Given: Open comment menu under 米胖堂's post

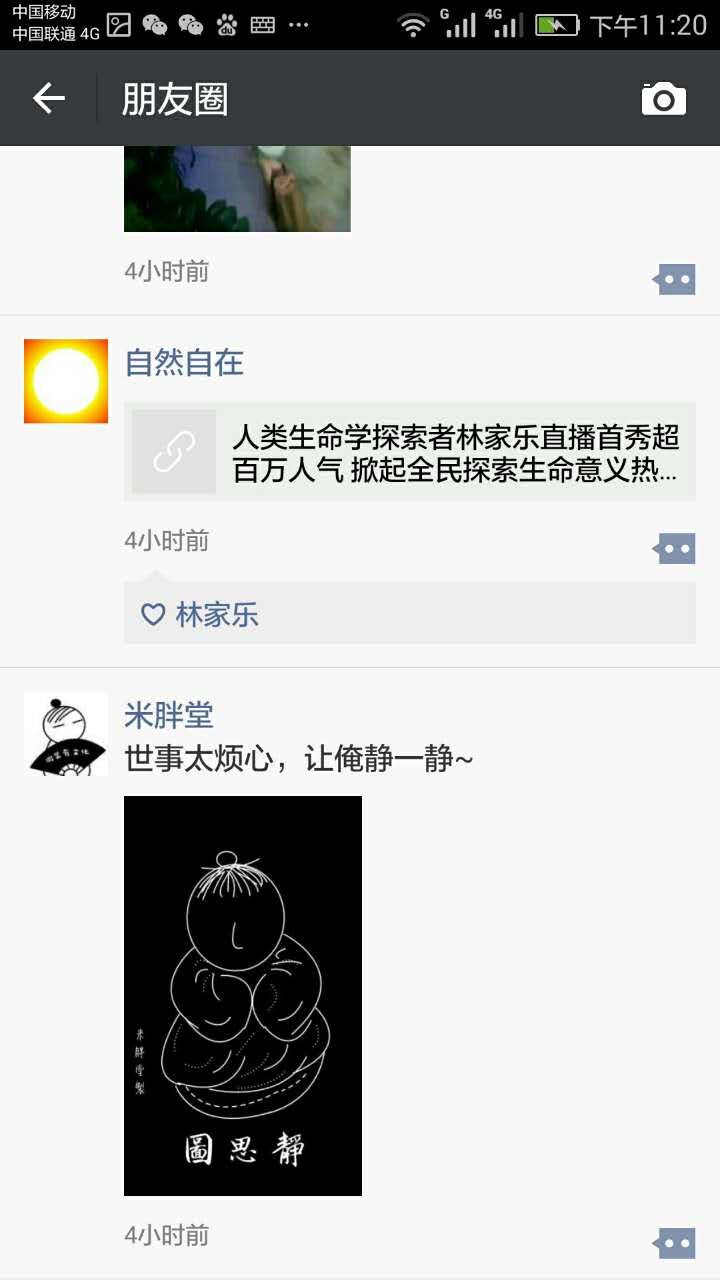Looking at the screenshot, I should [x=675, y=1243].
